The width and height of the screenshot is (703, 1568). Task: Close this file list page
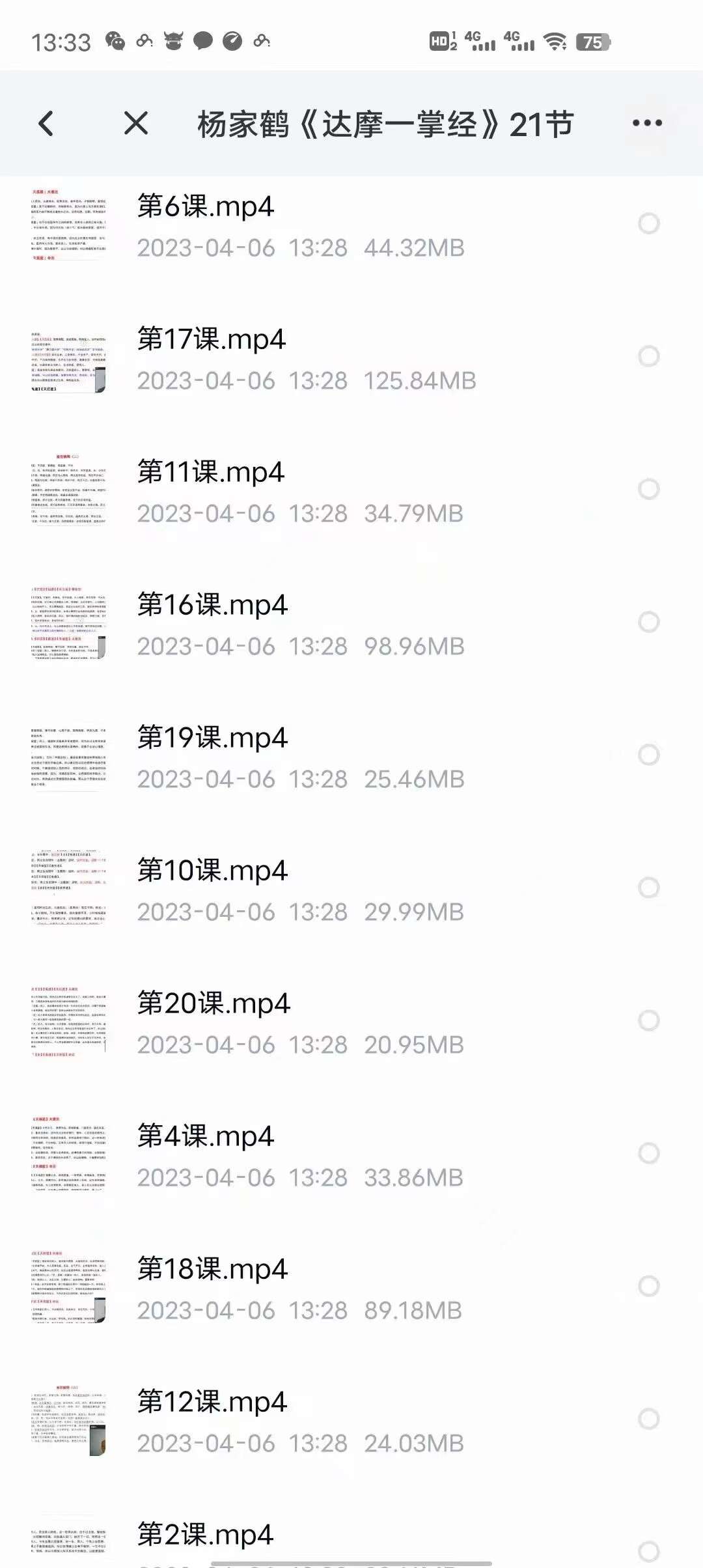(x=136, y=123)
